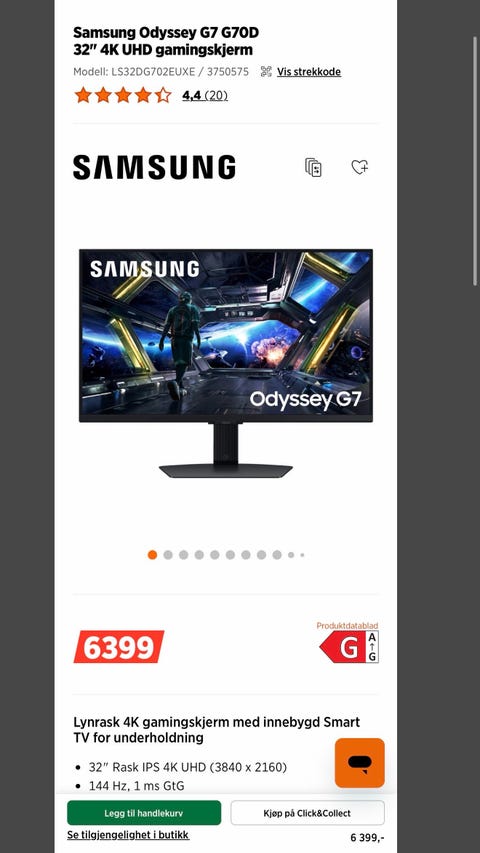Open the Samsung Odyssey G7 product image

click(226, 363)
